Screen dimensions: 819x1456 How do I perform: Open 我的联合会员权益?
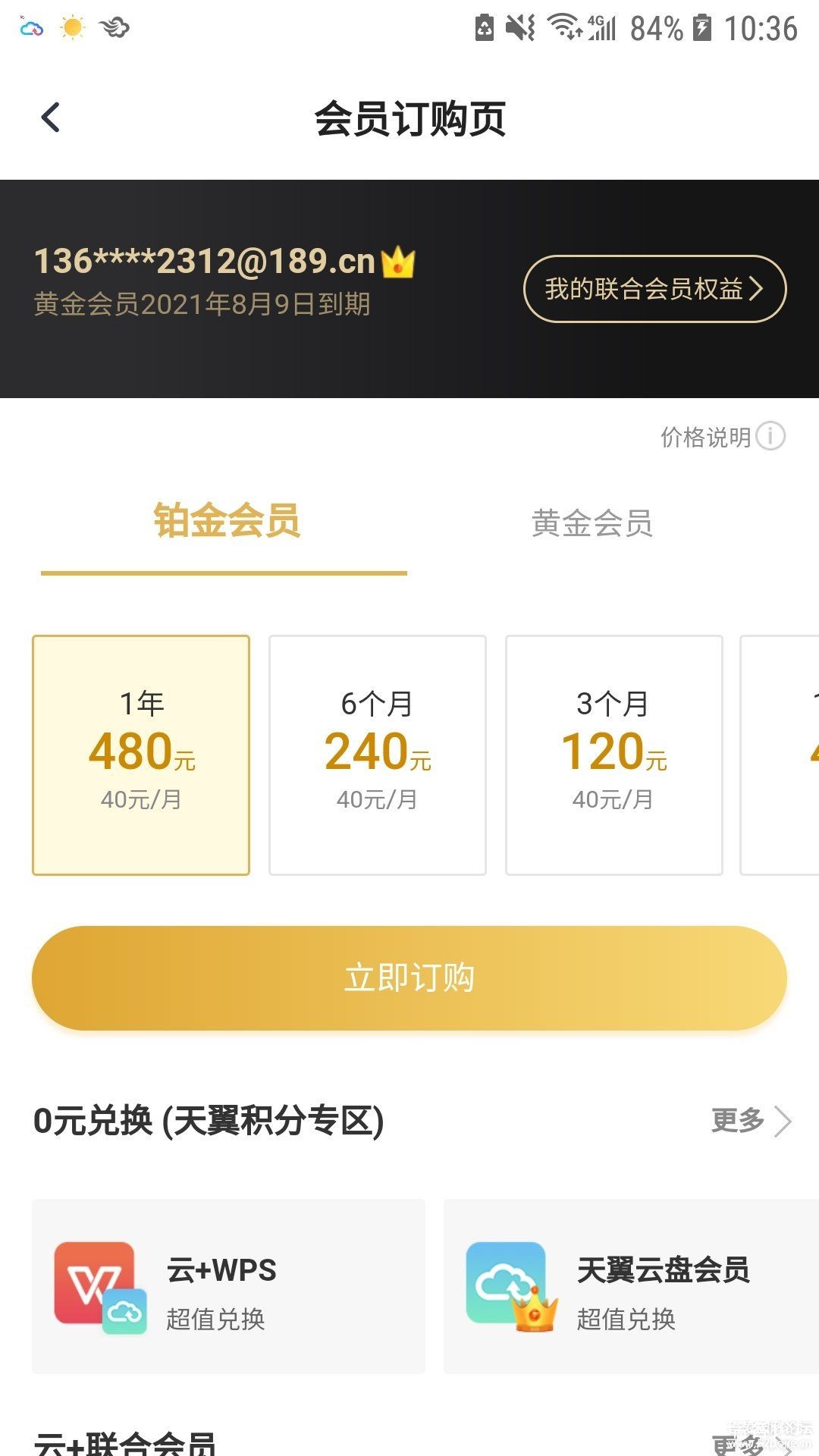click(654, 289)
